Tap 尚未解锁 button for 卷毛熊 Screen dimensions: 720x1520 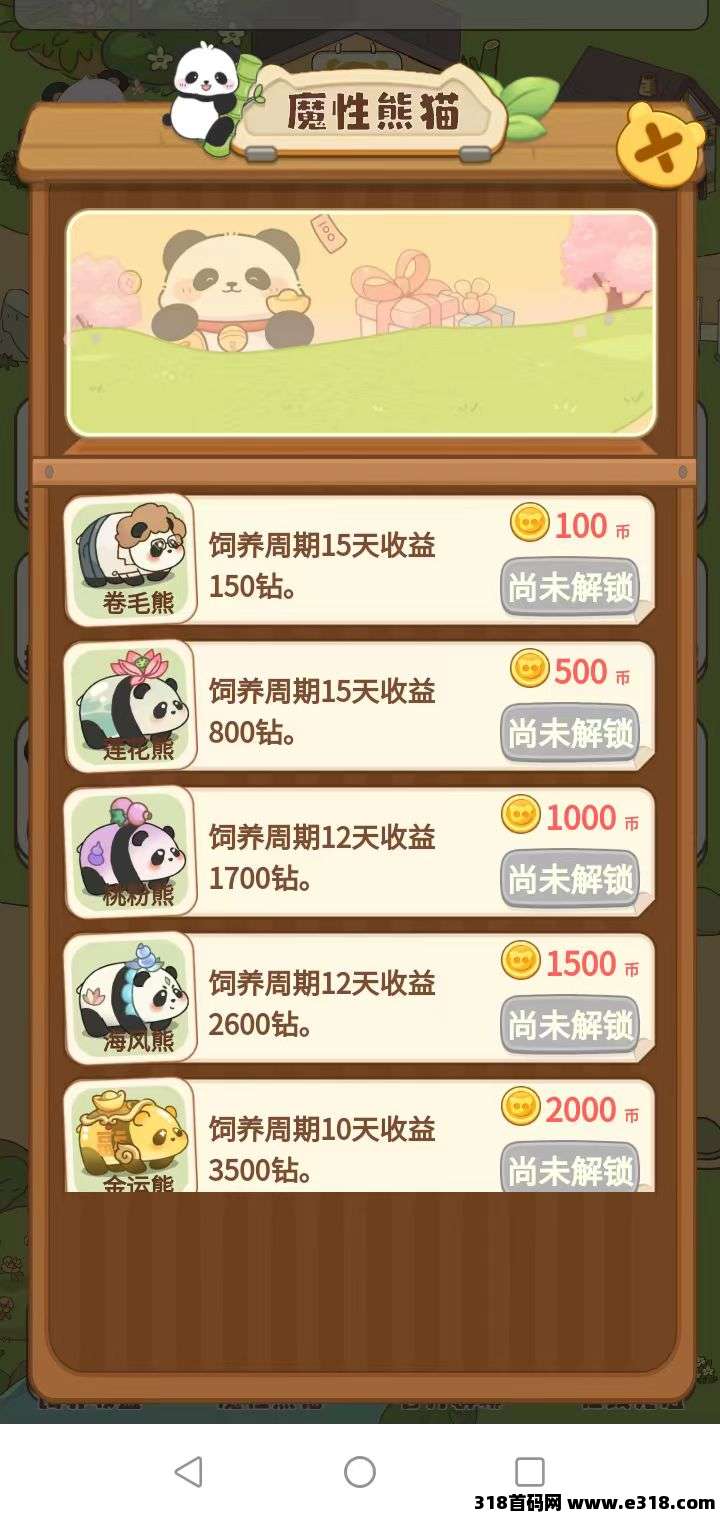click(x=570, y=588)
